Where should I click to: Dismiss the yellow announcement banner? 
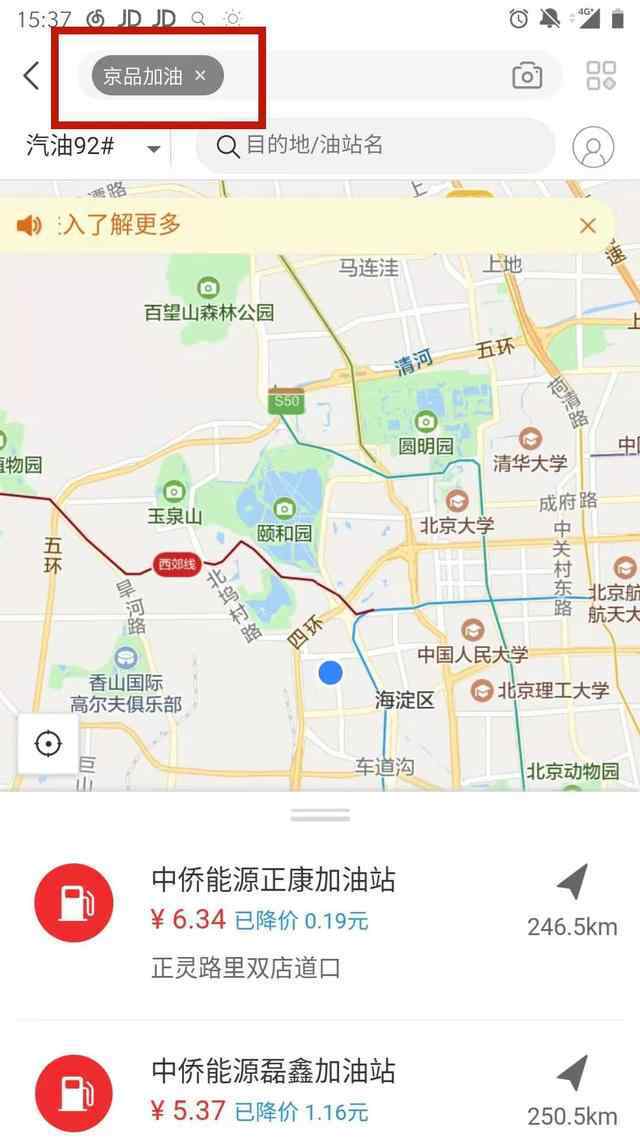pos(588,226)
